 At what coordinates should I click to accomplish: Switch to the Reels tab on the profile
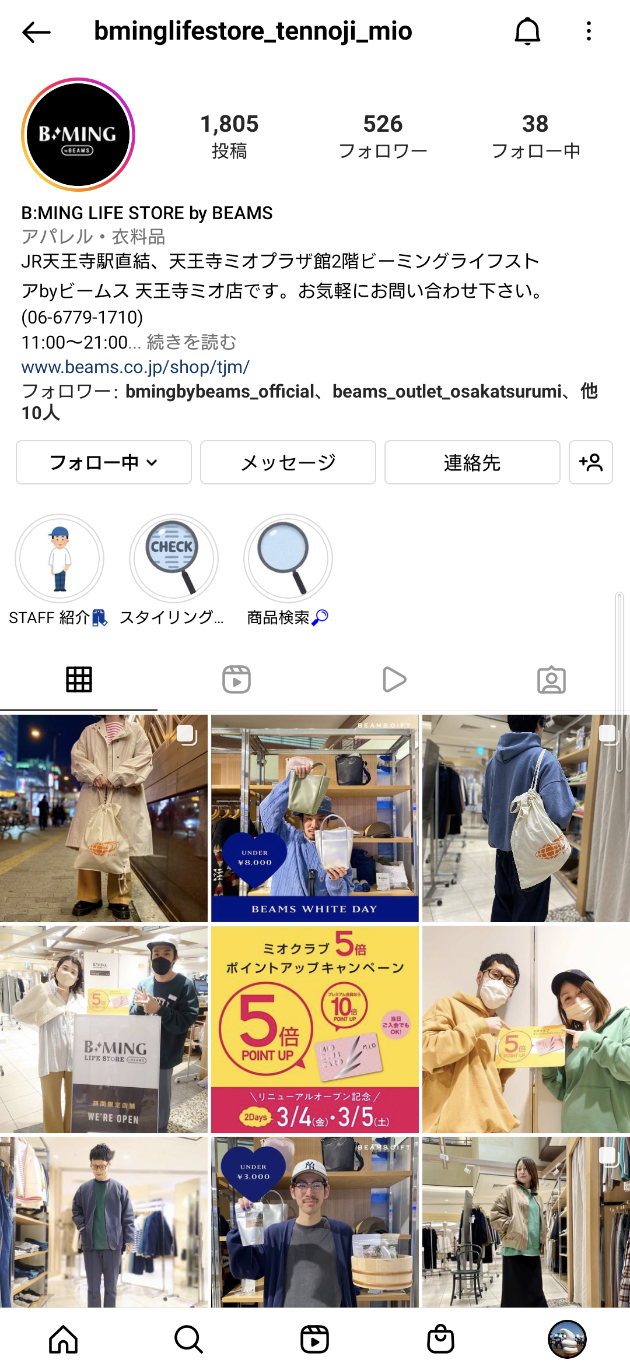pyautogui.click(x=236, y=680)
